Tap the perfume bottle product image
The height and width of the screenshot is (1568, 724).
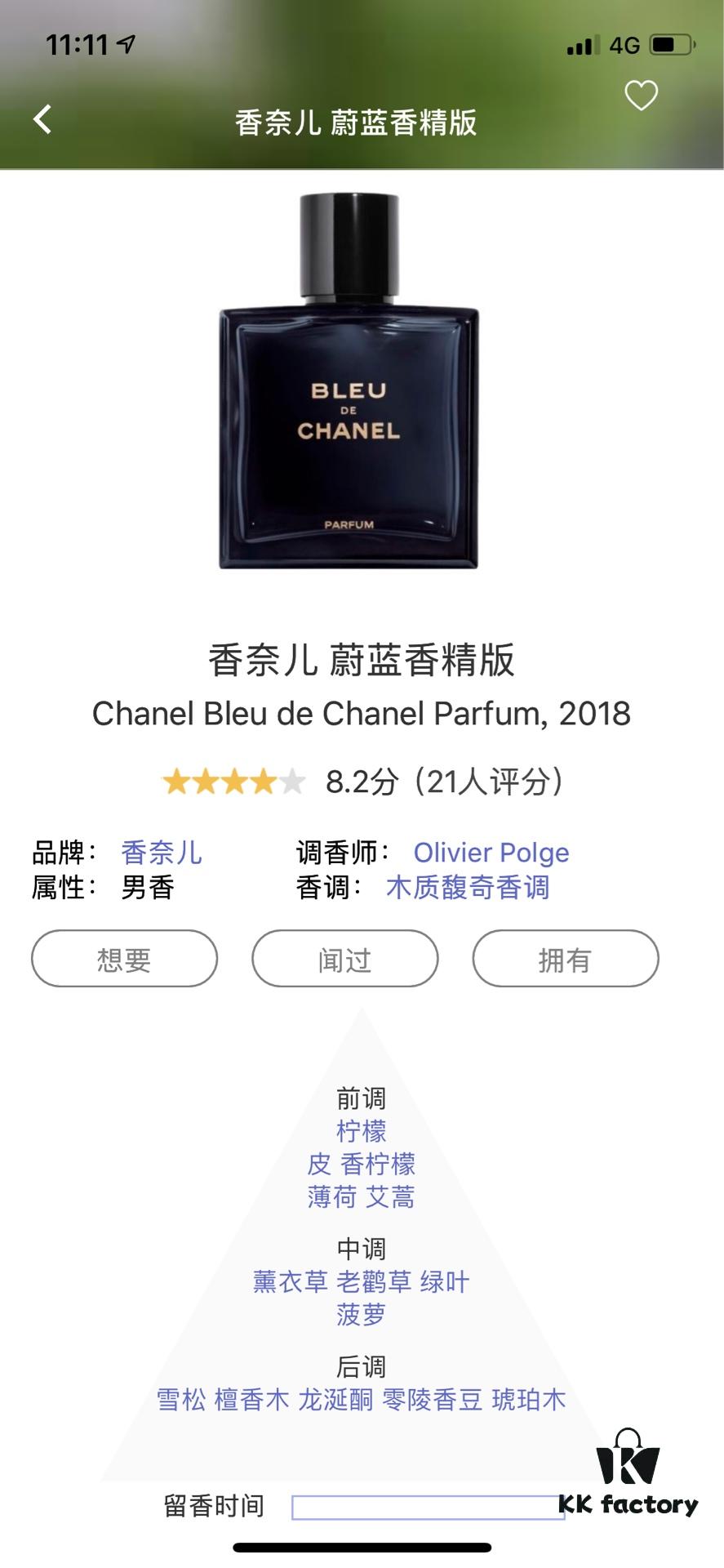[x=349, y=384]
